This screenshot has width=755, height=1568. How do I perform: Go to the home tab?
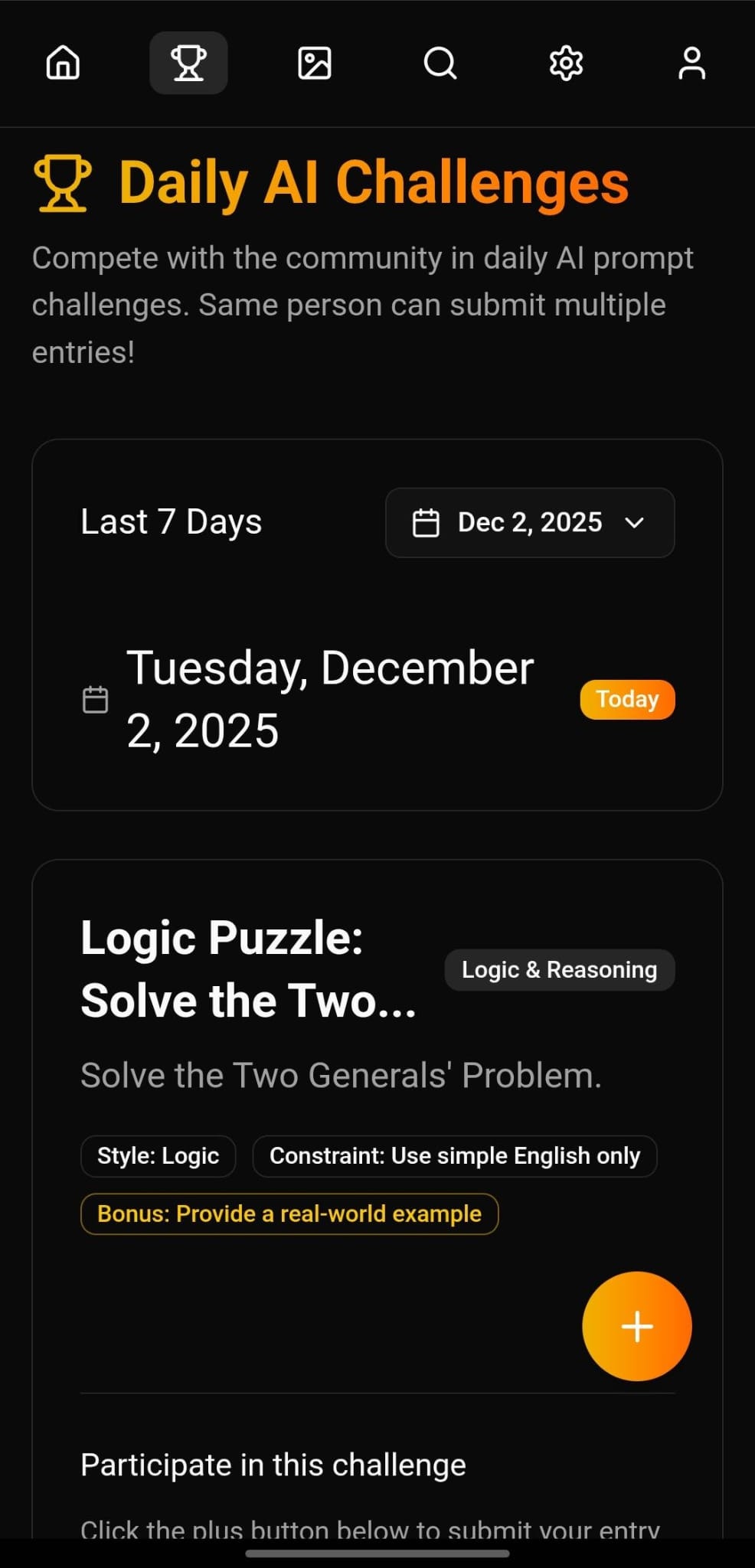coord(63,63)
